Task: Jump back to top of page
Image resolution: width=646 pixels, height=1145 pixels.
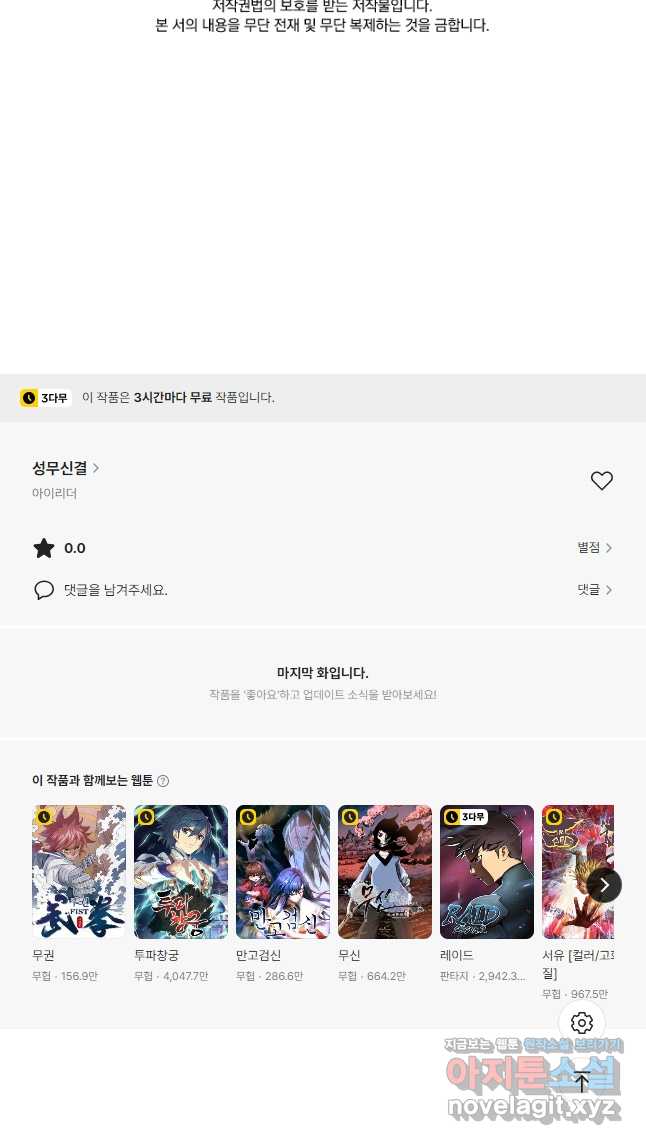Action: [x=582, y=1081]
